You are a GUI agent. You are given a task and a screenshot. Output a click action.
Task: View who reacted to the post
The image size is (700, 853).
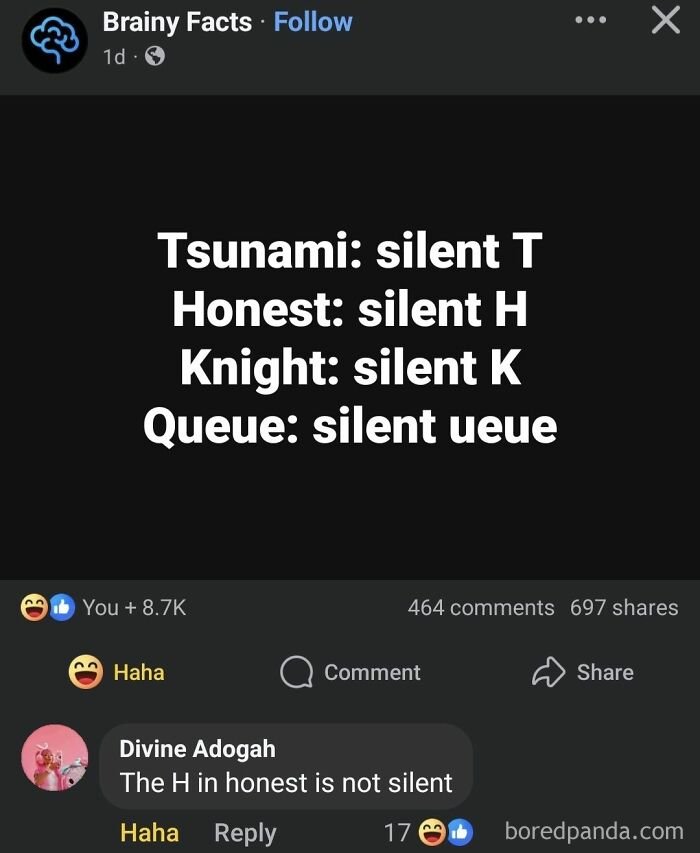[104, 607]
